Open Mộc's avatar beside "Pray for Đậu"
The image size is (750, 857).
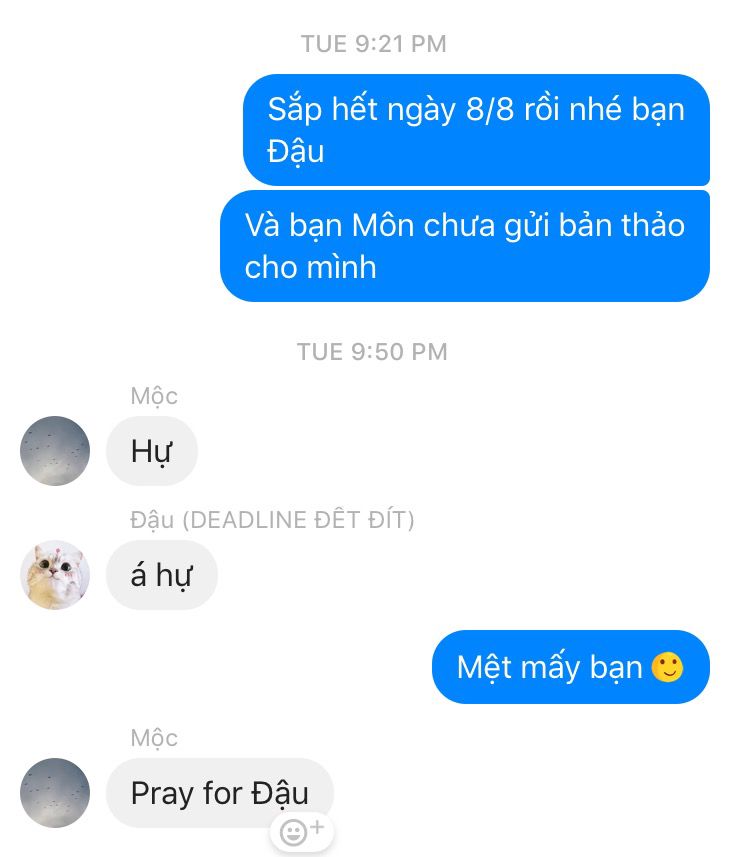(x=55, y=793)
